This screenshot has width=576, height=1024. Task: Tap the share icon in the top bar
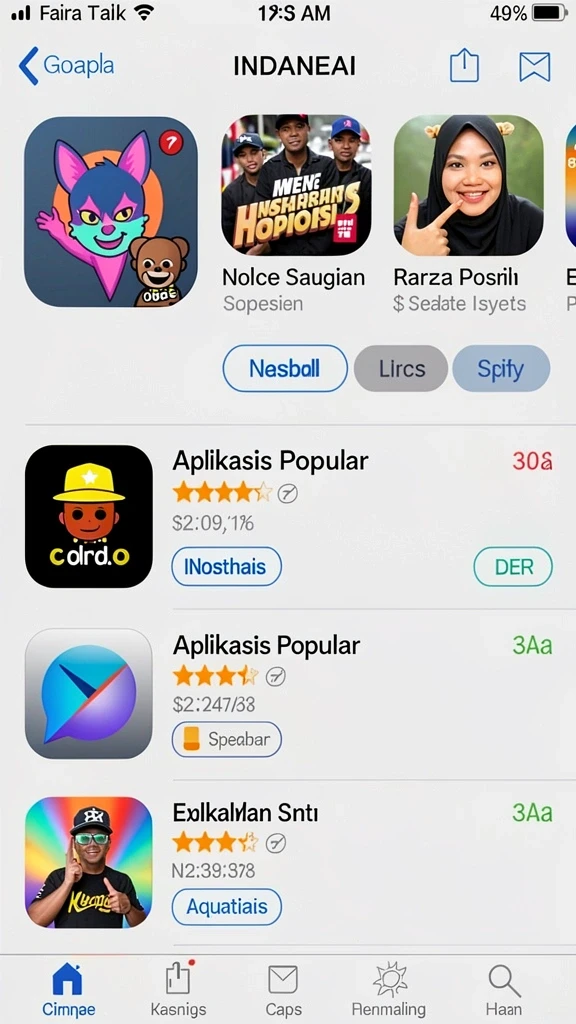click(x=464, y=66)
